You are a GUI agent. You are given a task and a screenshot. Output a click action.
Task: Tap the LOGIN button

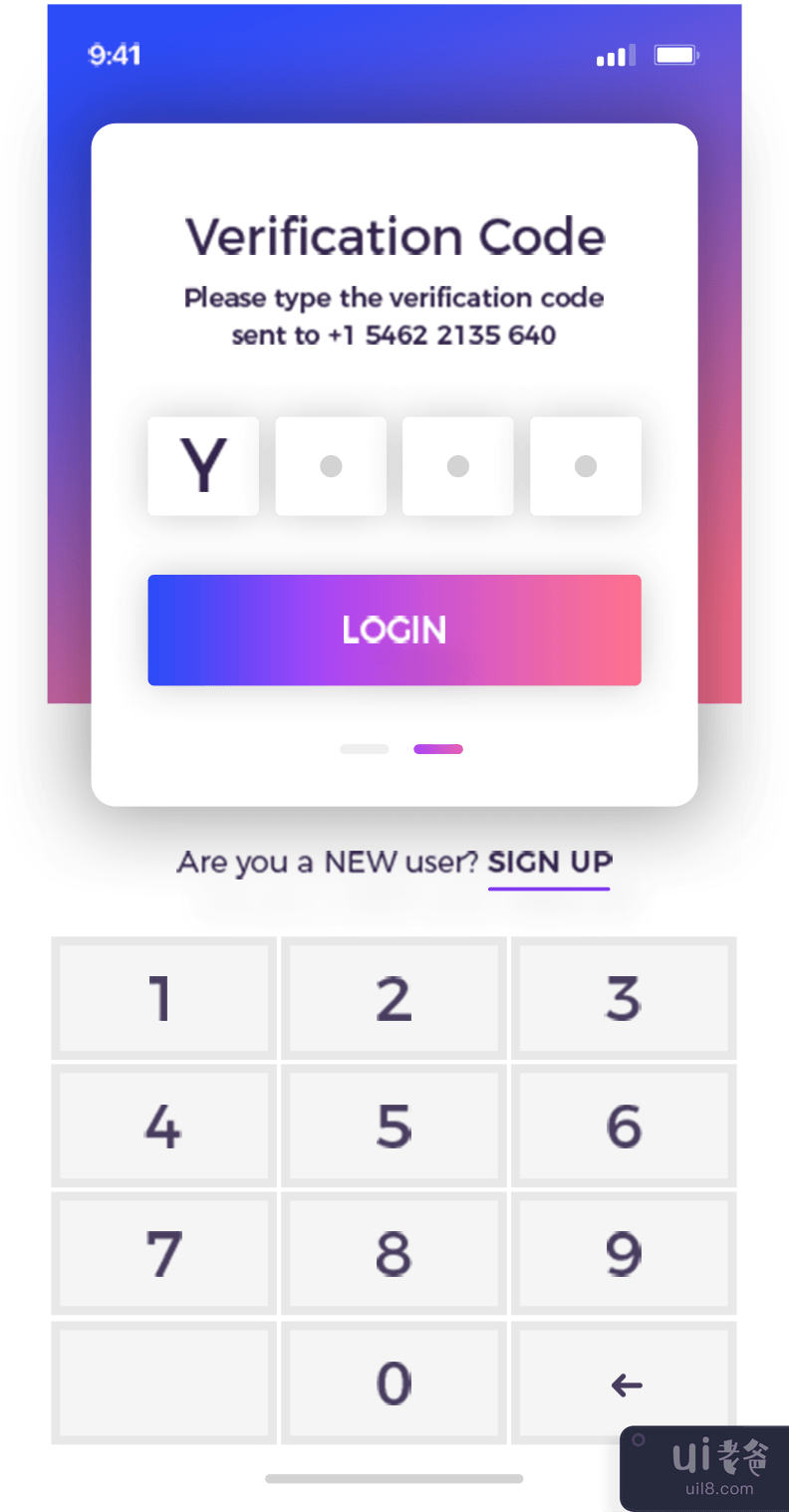coord(394,630)
